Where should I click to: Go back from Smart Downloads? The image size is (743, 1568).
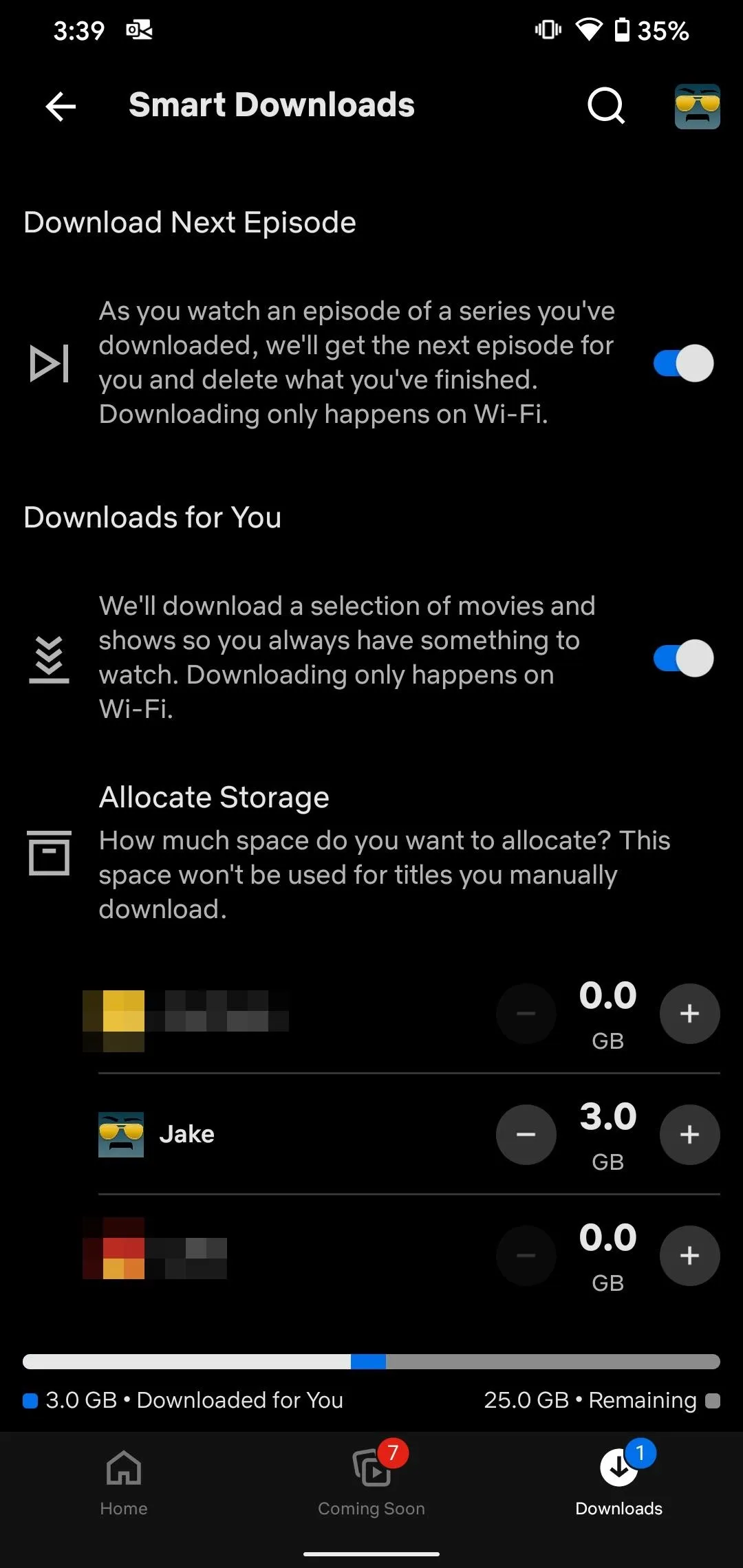[61, 107]
